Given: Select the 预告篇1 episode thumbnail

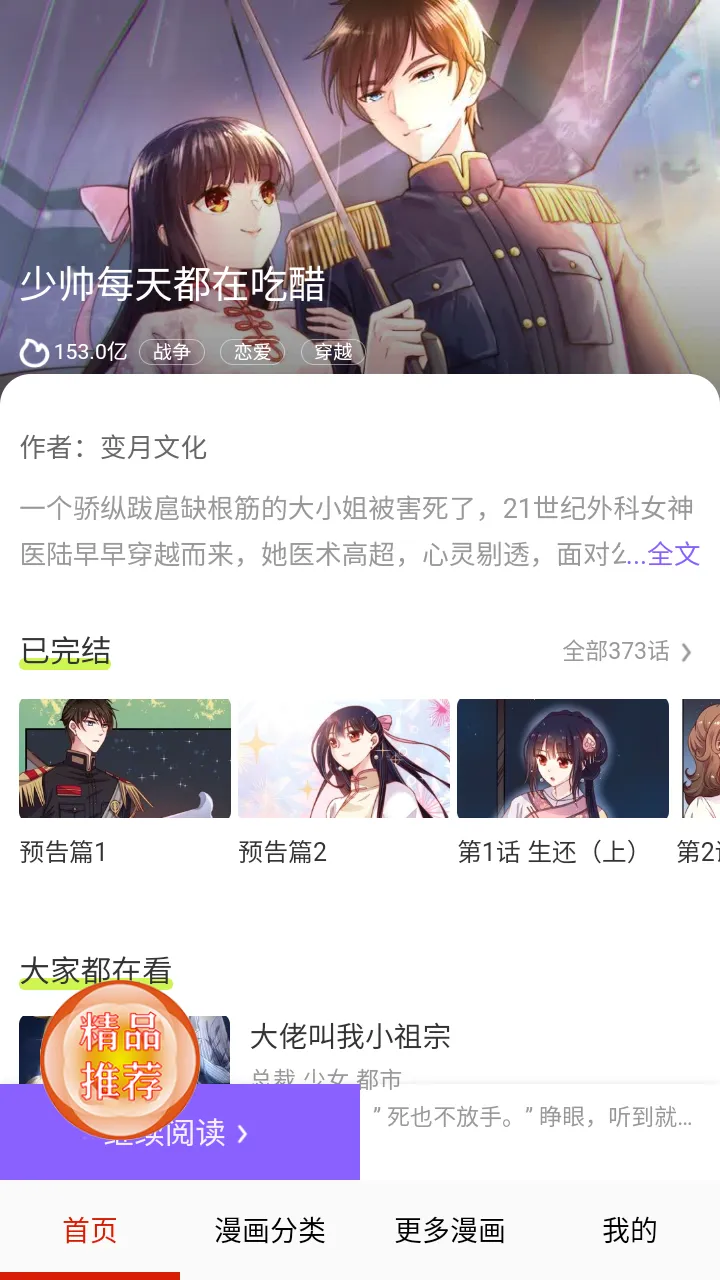Looking at the screenshot, I should pos(124,758).
